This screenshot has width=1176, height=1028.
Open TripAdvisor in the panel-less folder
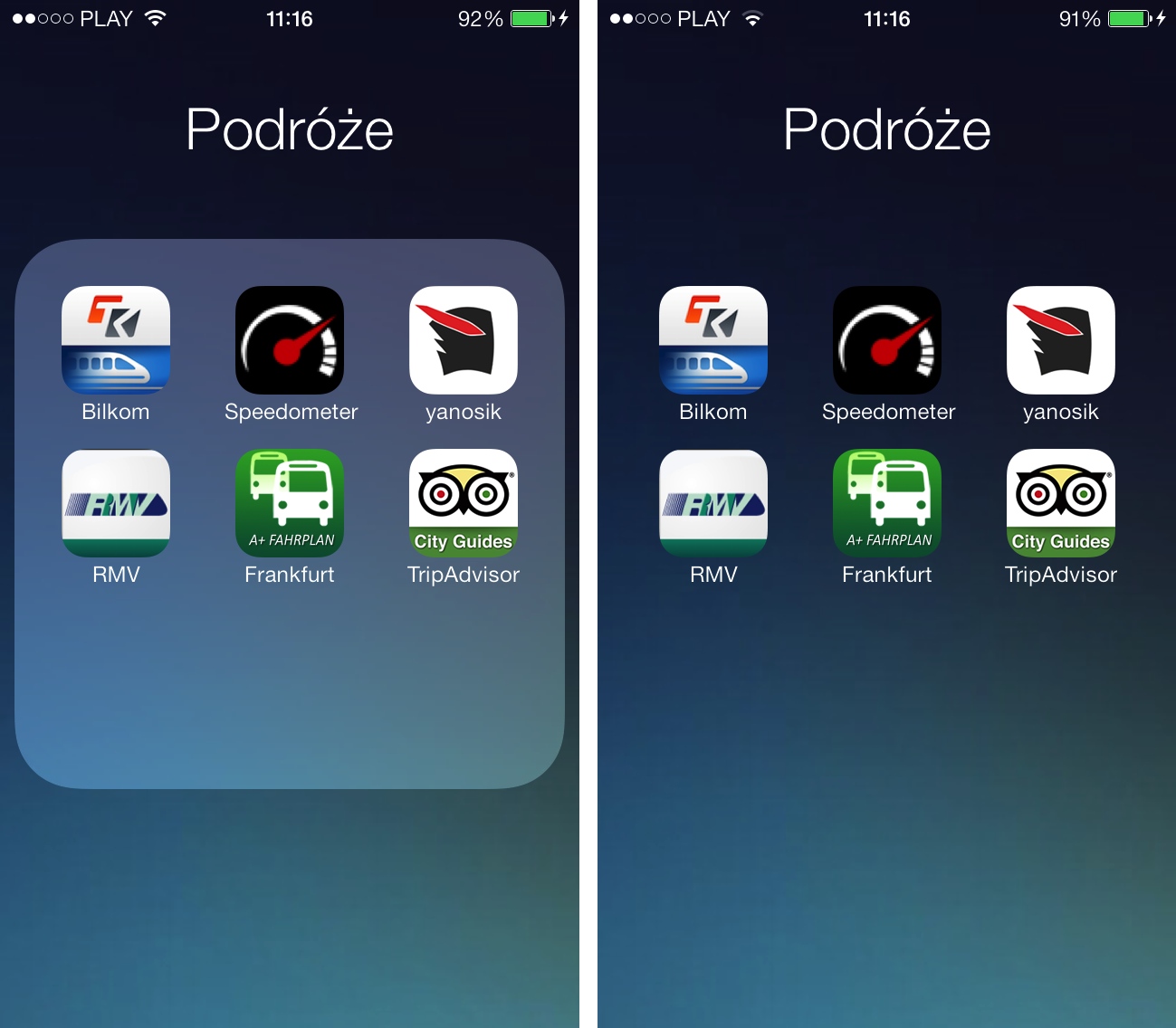pyautogui.click(x=1061, y=503)
